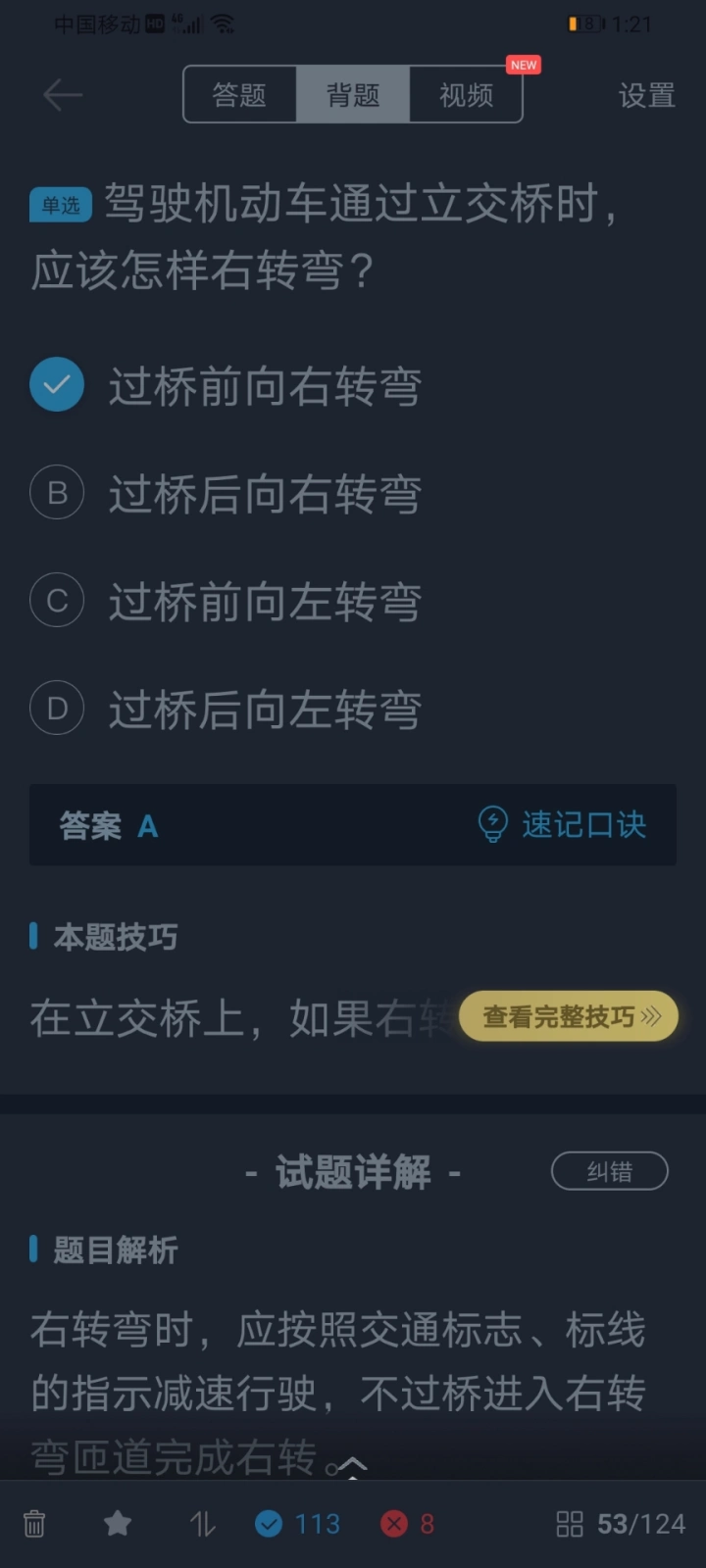Image resolution: width=706 pixels, height=1568 pixels.
Task: Tap 查看完整技巧 button
Action: tap(569, 1016)
